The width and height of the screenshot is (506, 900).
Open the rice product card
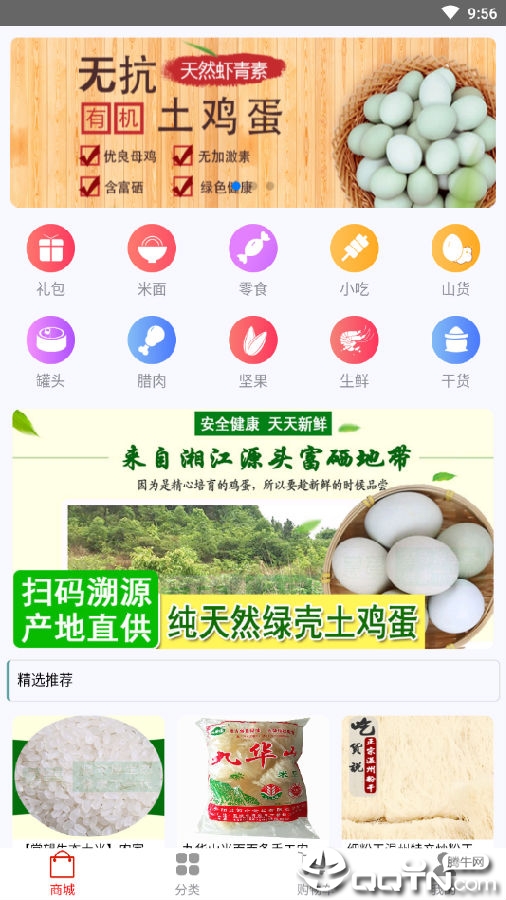(x=88, y=782)
